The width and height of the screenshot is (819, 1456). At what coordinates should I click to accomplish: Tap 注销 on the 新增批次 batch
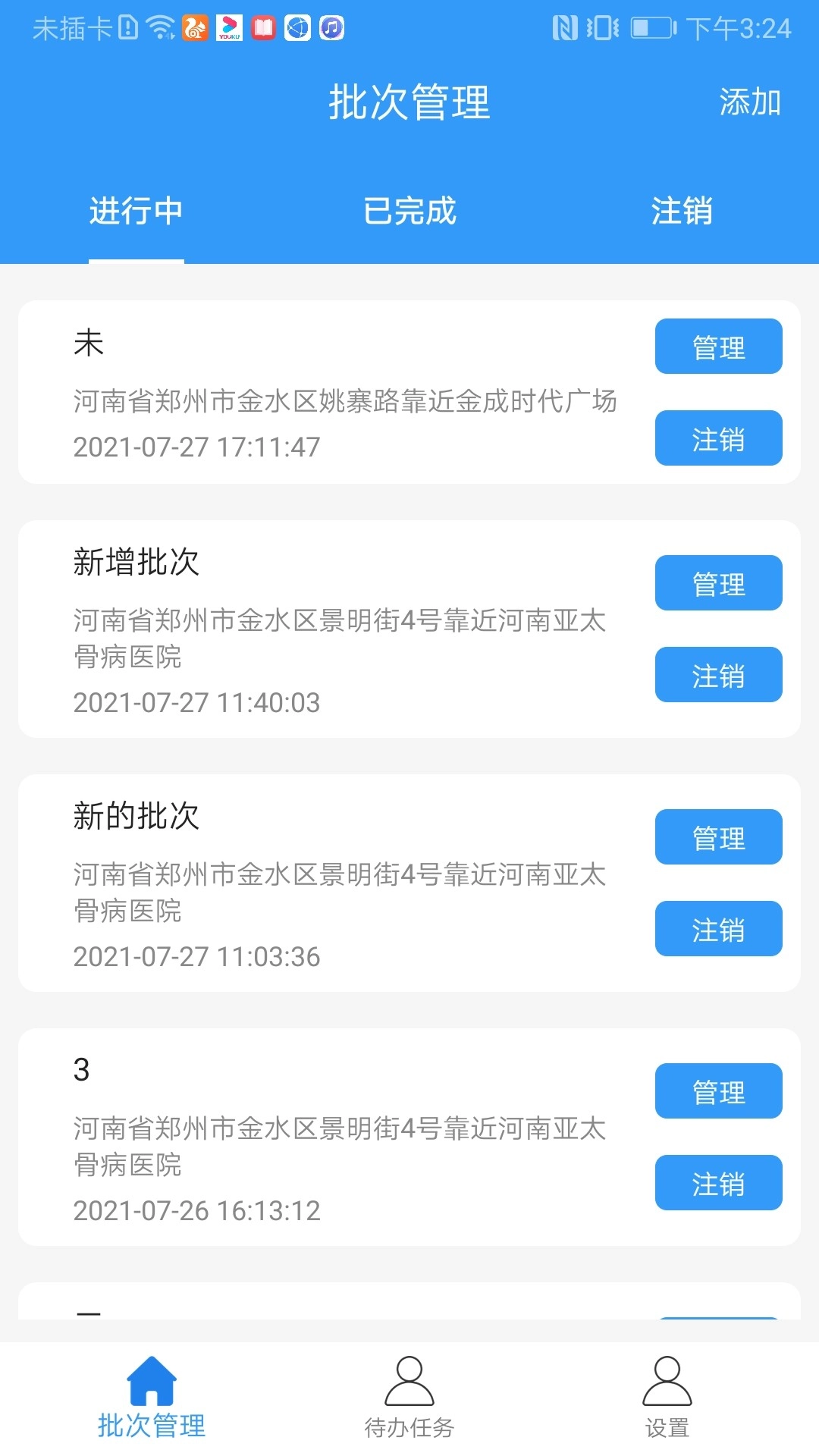(718, 674)
